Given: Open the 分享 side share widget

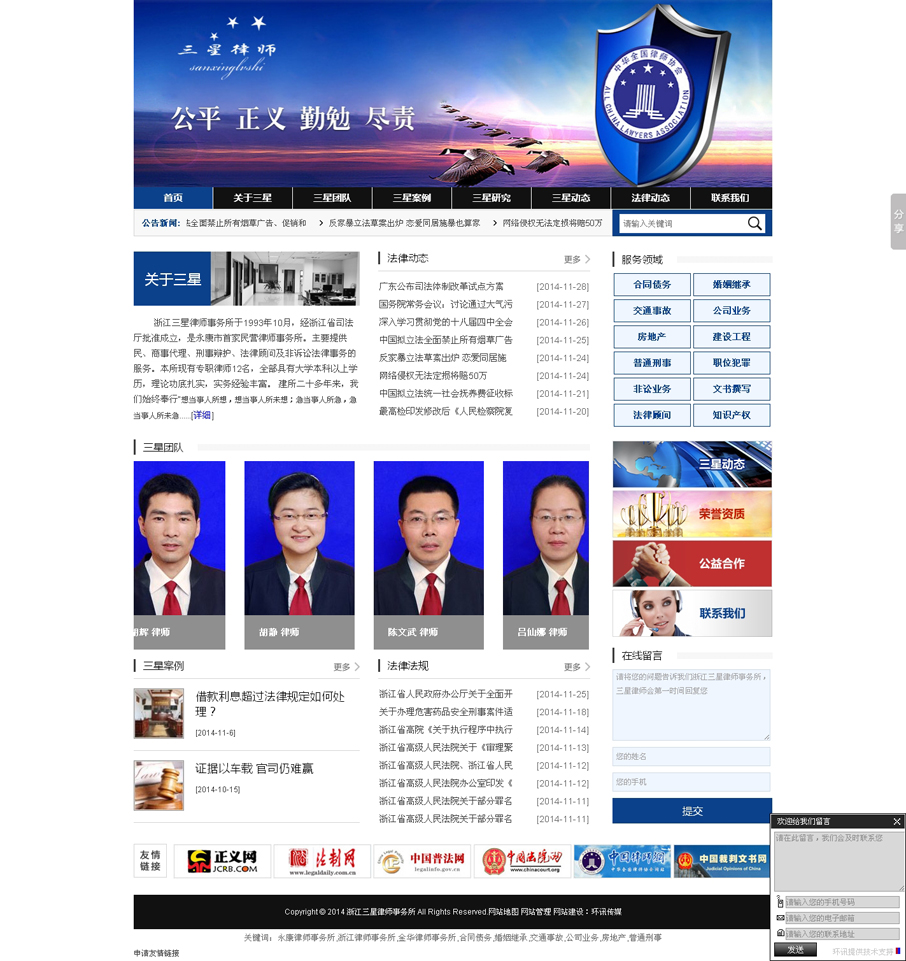Looking at the screenshot, I should (898, 221).
